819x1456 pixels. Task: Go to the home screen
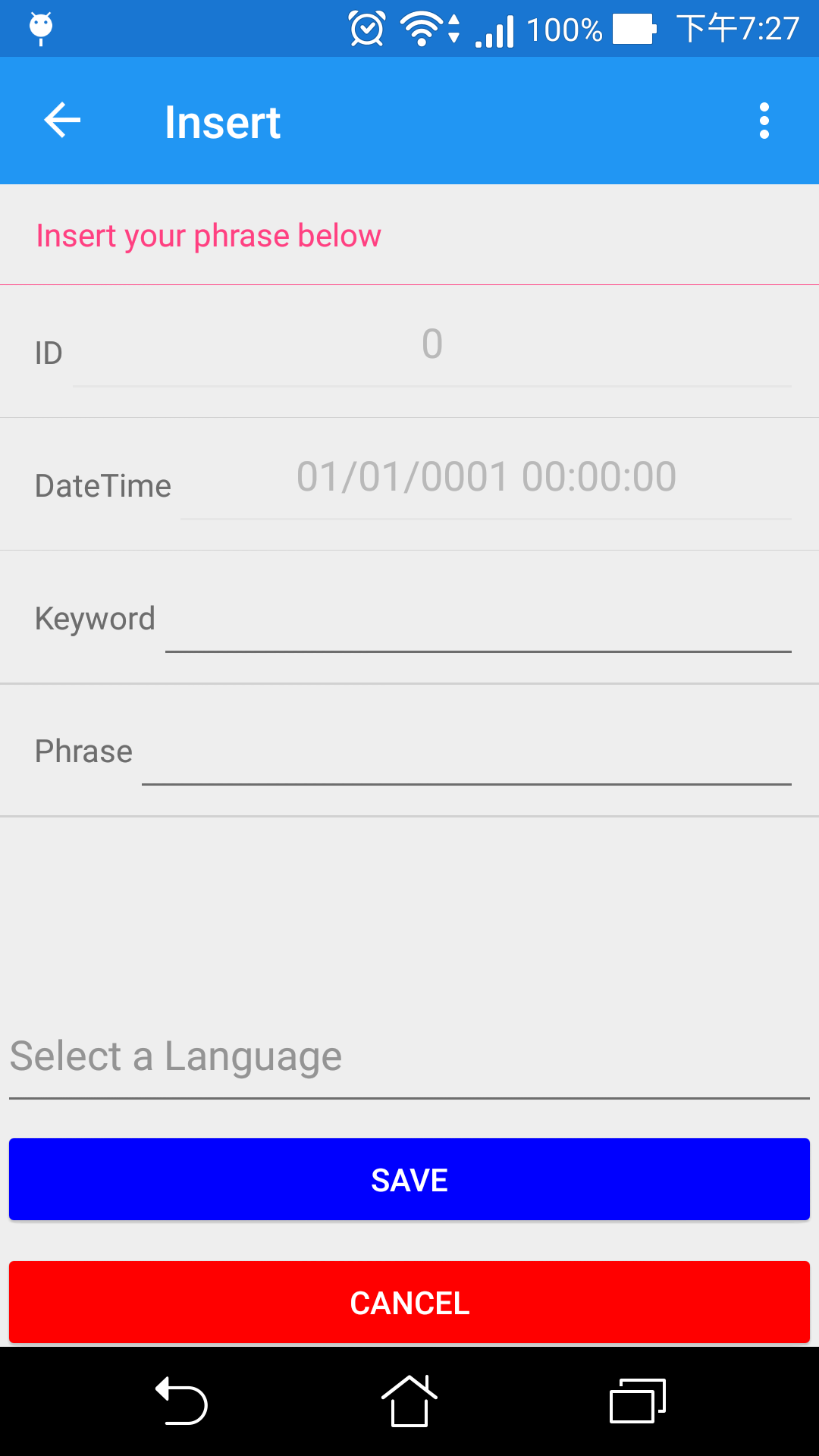[x=409, y=1401]
